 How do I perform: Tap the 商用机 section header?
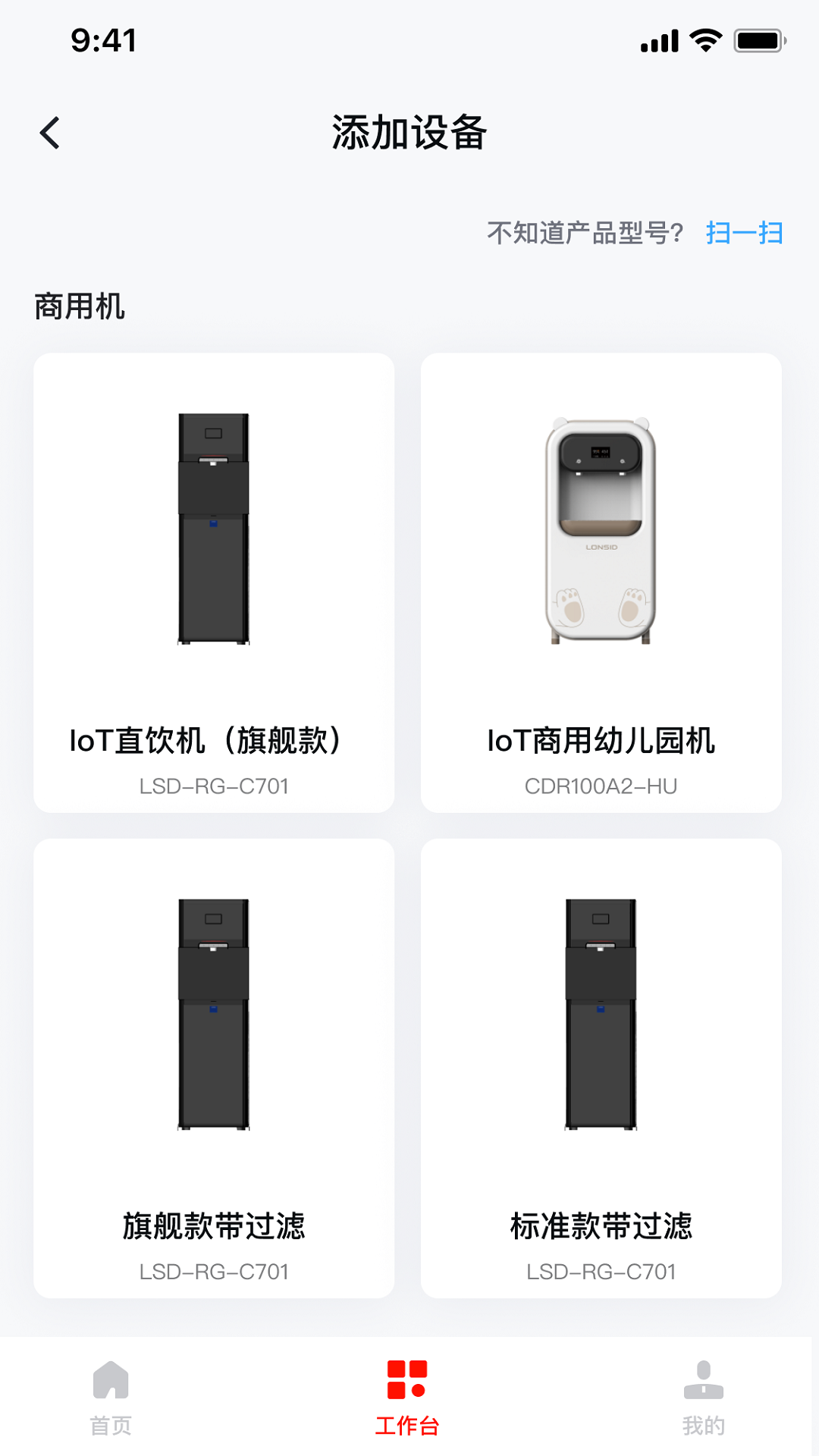pos(78,306)
